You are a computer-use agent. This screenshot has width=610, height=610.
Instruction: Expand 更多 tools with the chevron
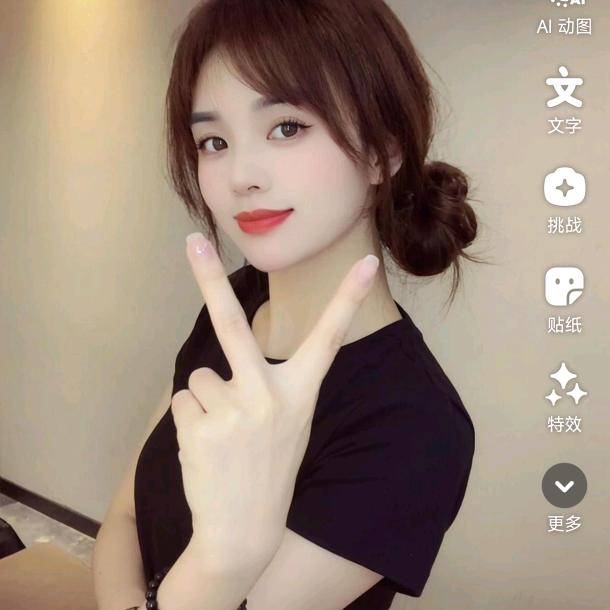pyautogui.click(x=564, y=486)
